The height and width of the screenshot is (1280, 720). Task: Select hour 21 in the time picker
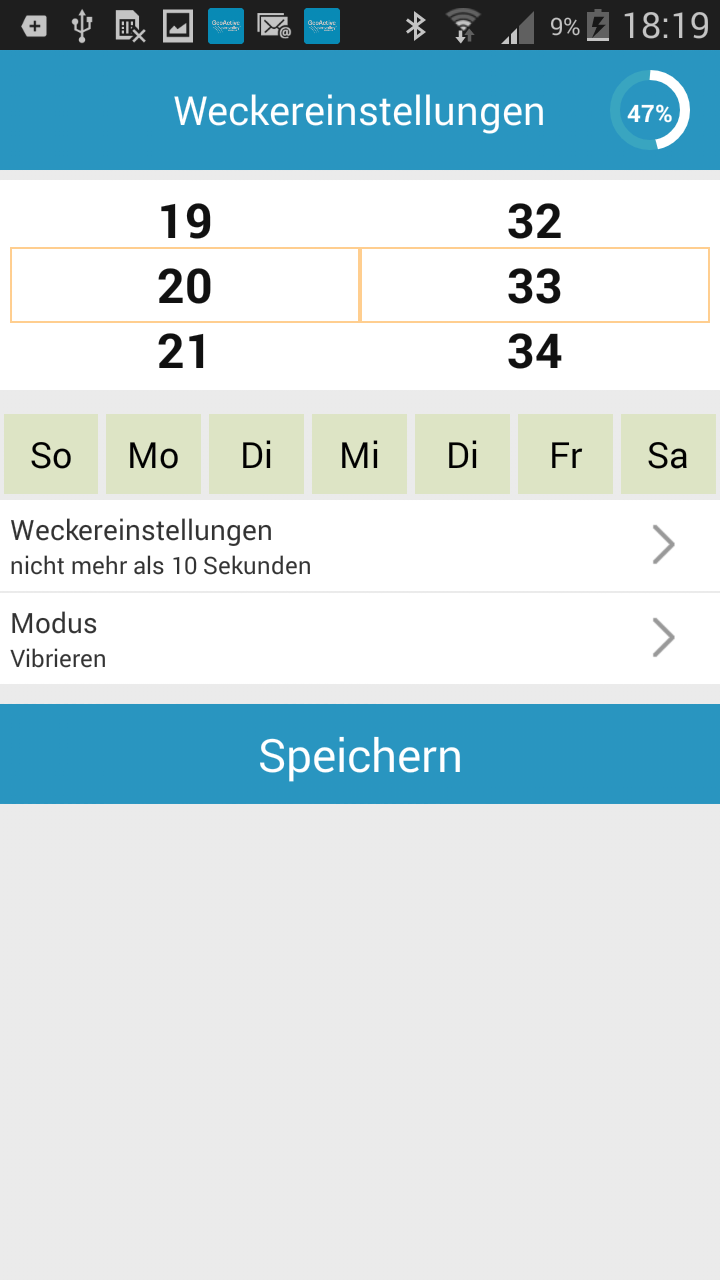tap(185, 352)
